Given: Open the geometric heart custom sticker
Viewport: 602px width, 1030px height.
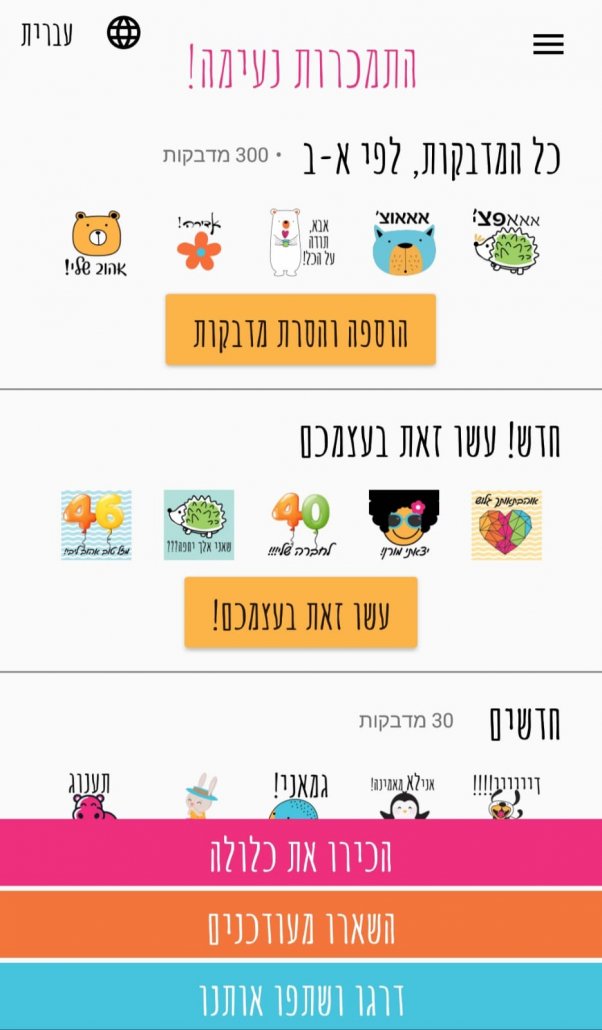Looking at the screenshot, I should tap(506, 525).
